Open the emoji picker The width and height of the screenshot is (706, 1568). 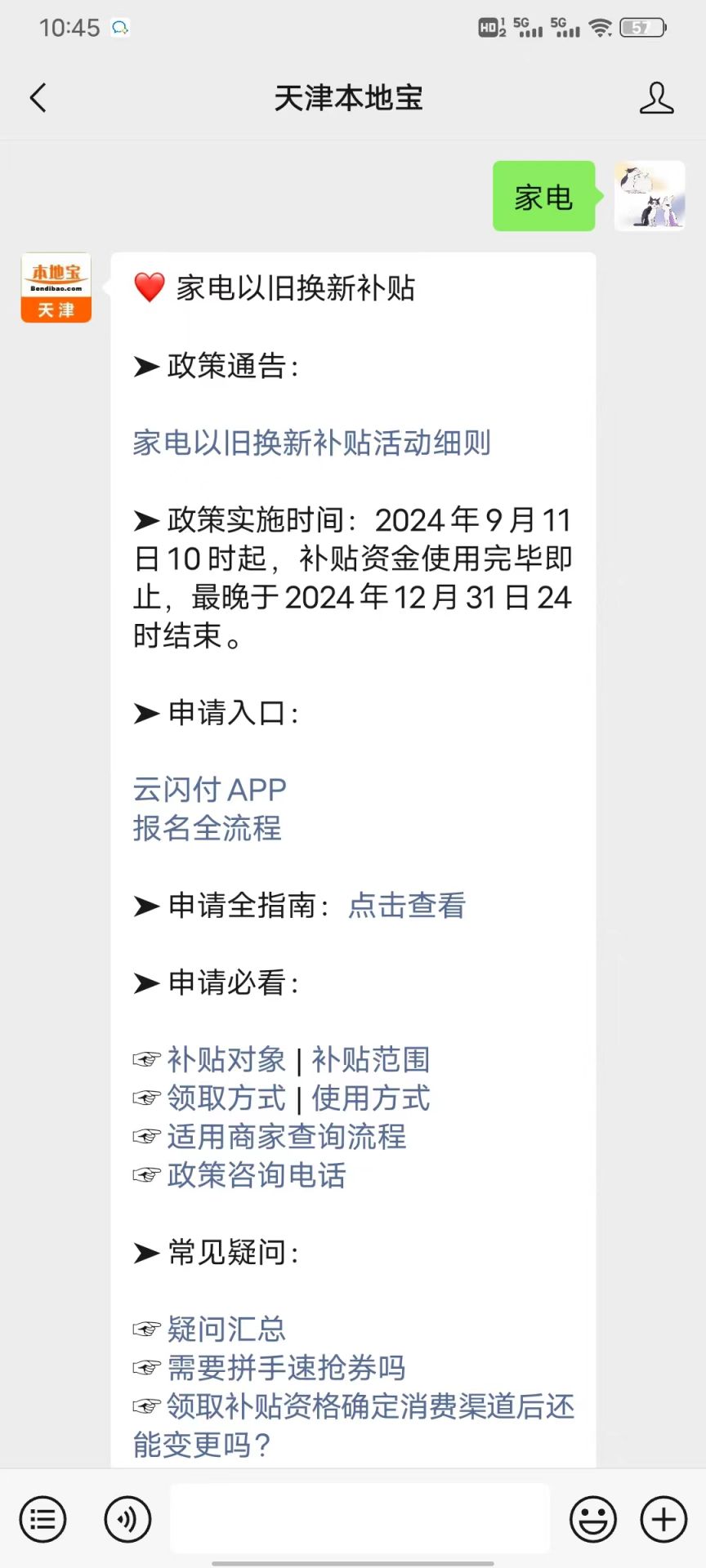(x=592, y=1519)
